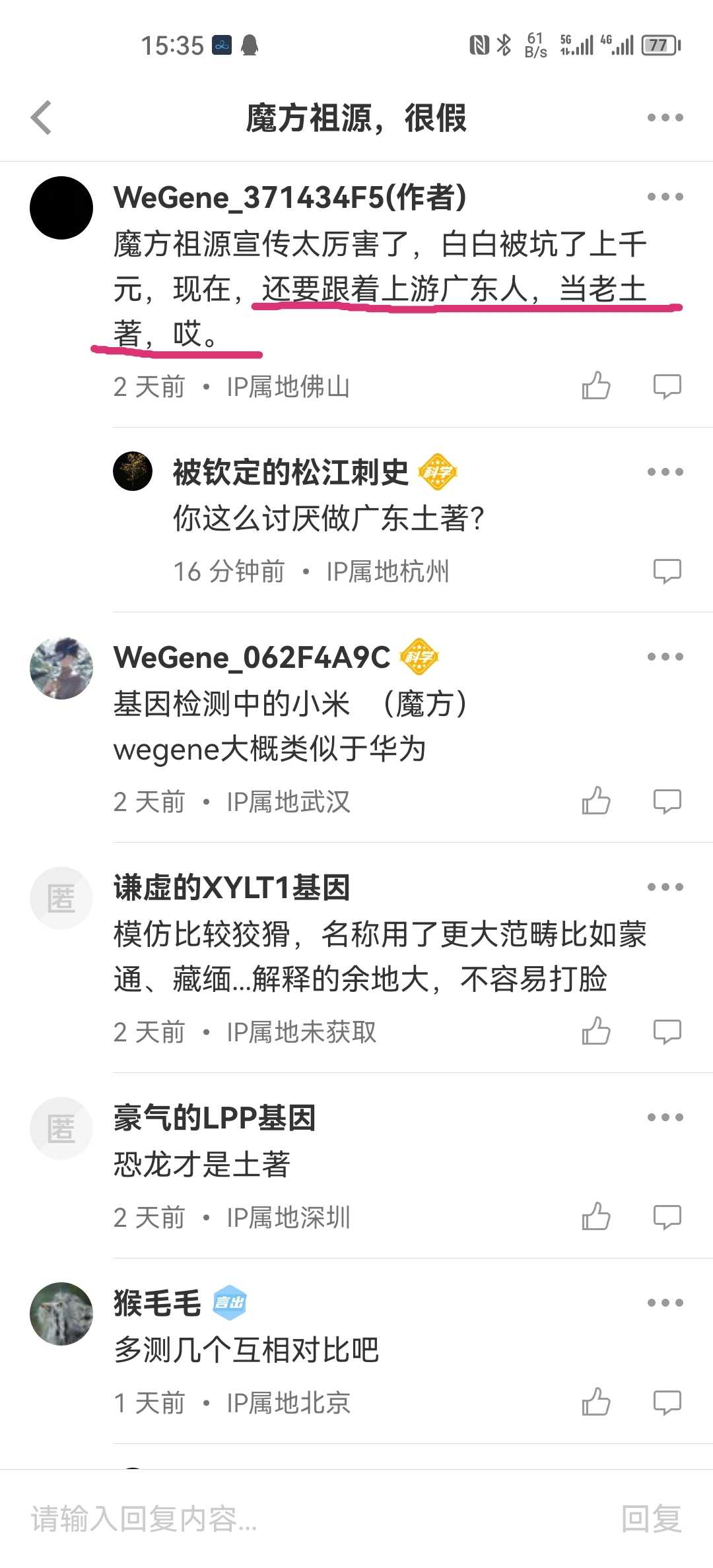
Task: Reply to 被钦定的松江刺史's comment
Action: 667,571
